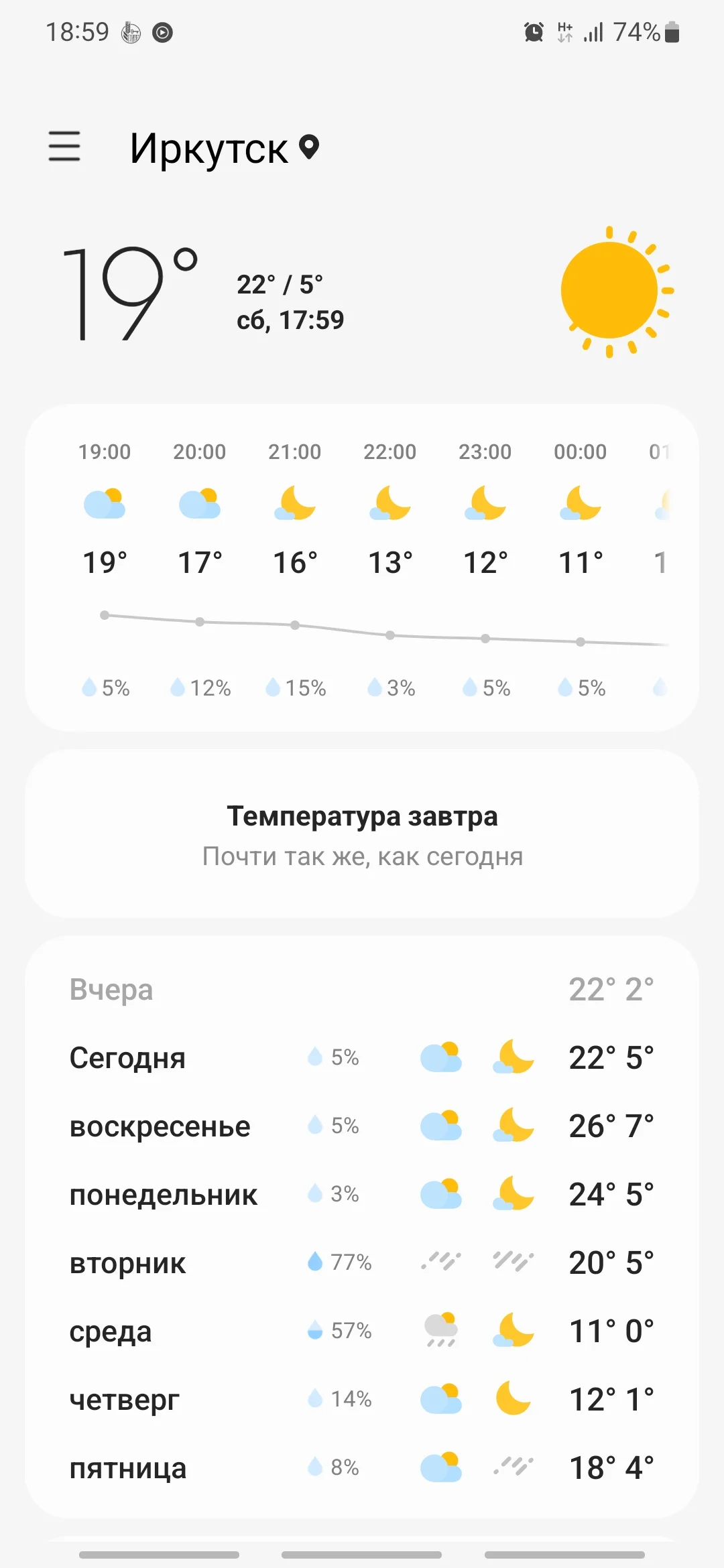Tap the battery indicator in status bar
Screen dimensions: 724x1568
coord(670,31)
